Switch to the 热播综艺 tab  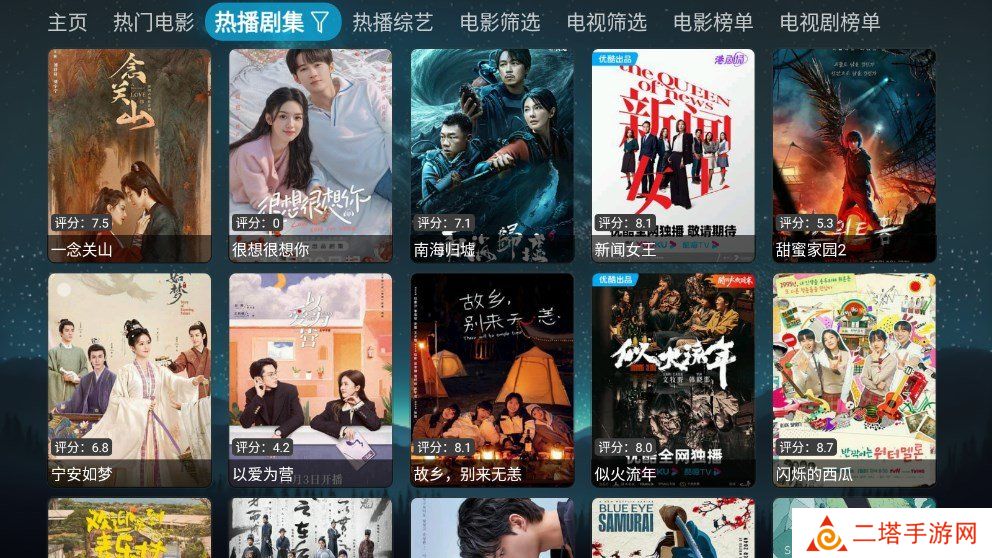tap(393, 22)
